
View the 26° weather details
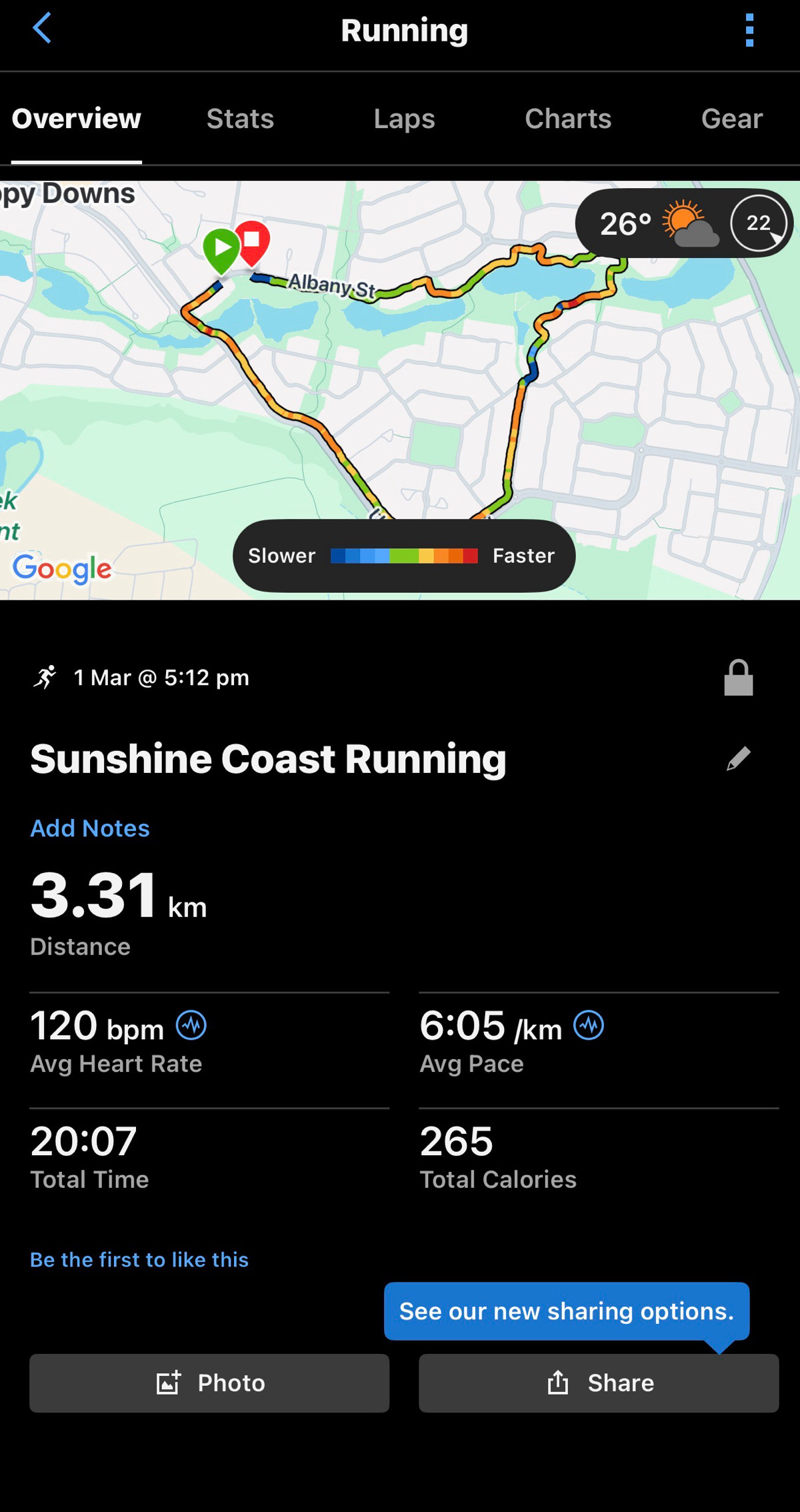pos(683,223)
